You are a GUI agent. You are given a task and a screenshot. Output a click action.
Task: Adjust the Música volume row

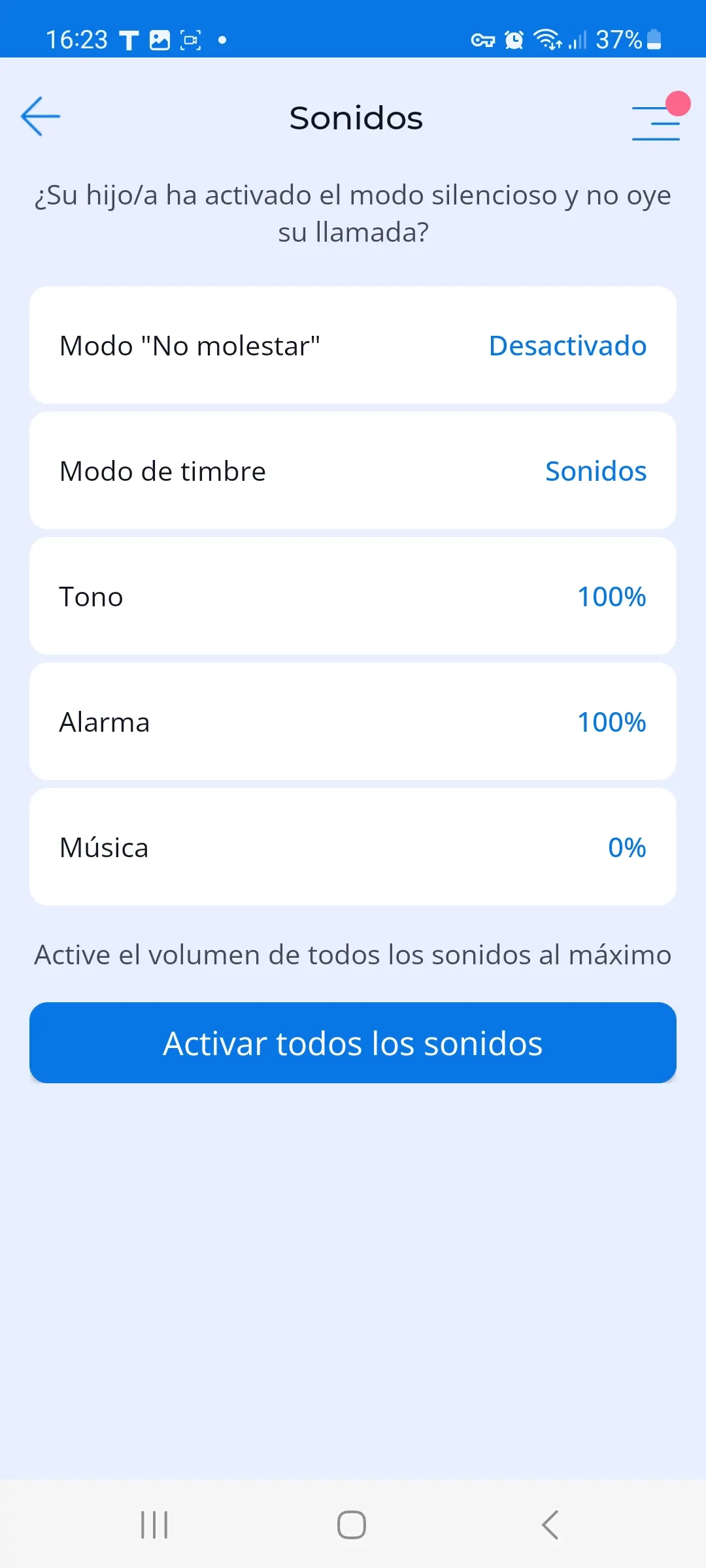pos(353,847)
